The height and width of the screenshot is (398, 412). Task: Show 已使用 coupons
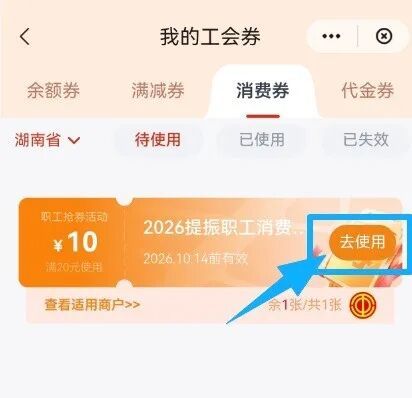262,139
